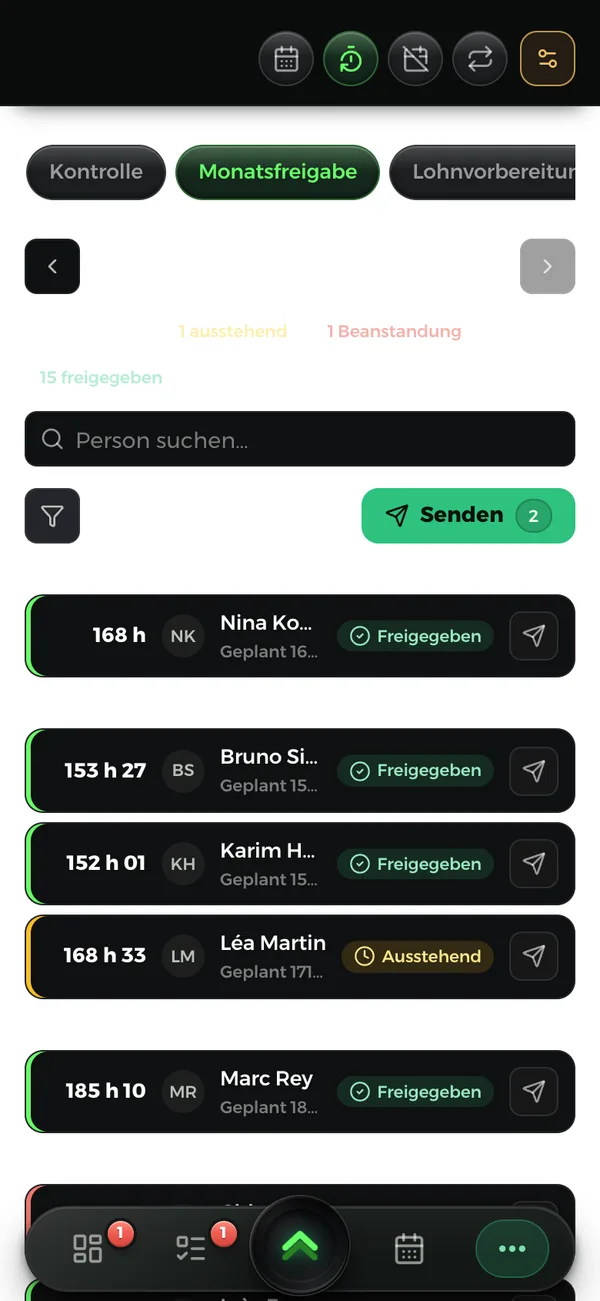Open the calendar icon in top toolbar
This screenshot has height=1301, width=600.
286,59
